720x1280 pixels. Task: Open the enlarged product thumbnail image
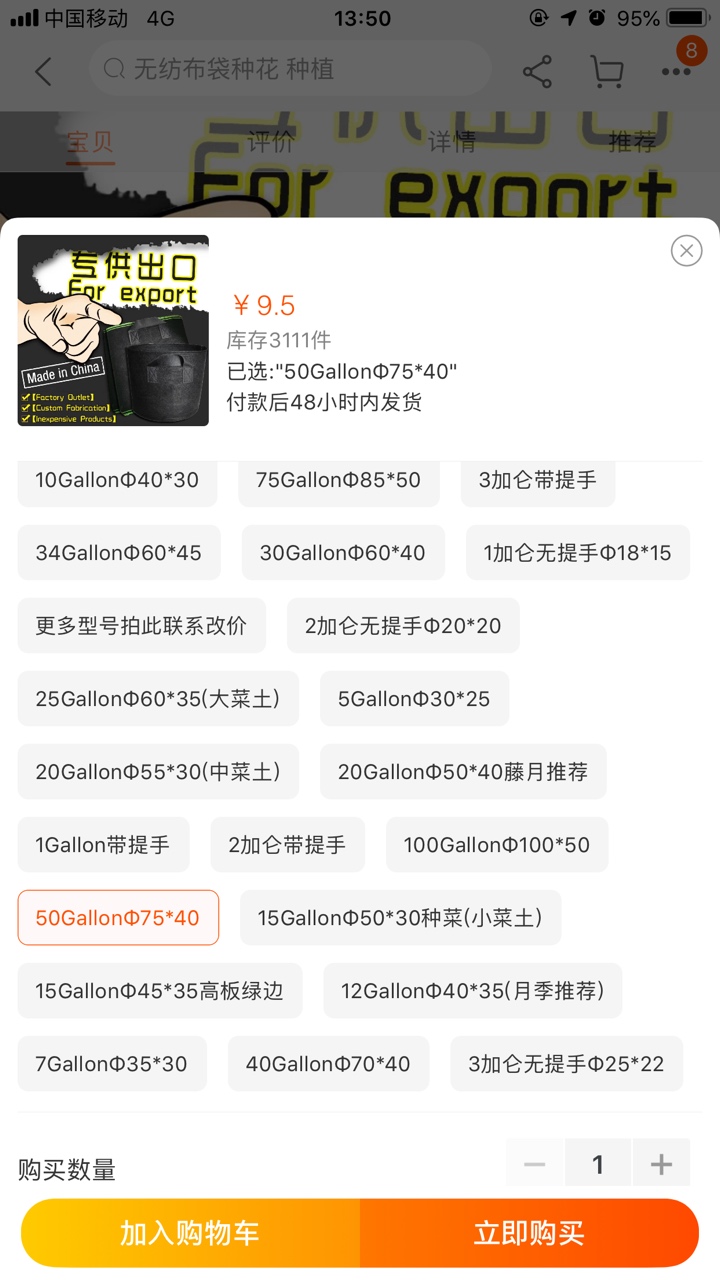[113, 331]
